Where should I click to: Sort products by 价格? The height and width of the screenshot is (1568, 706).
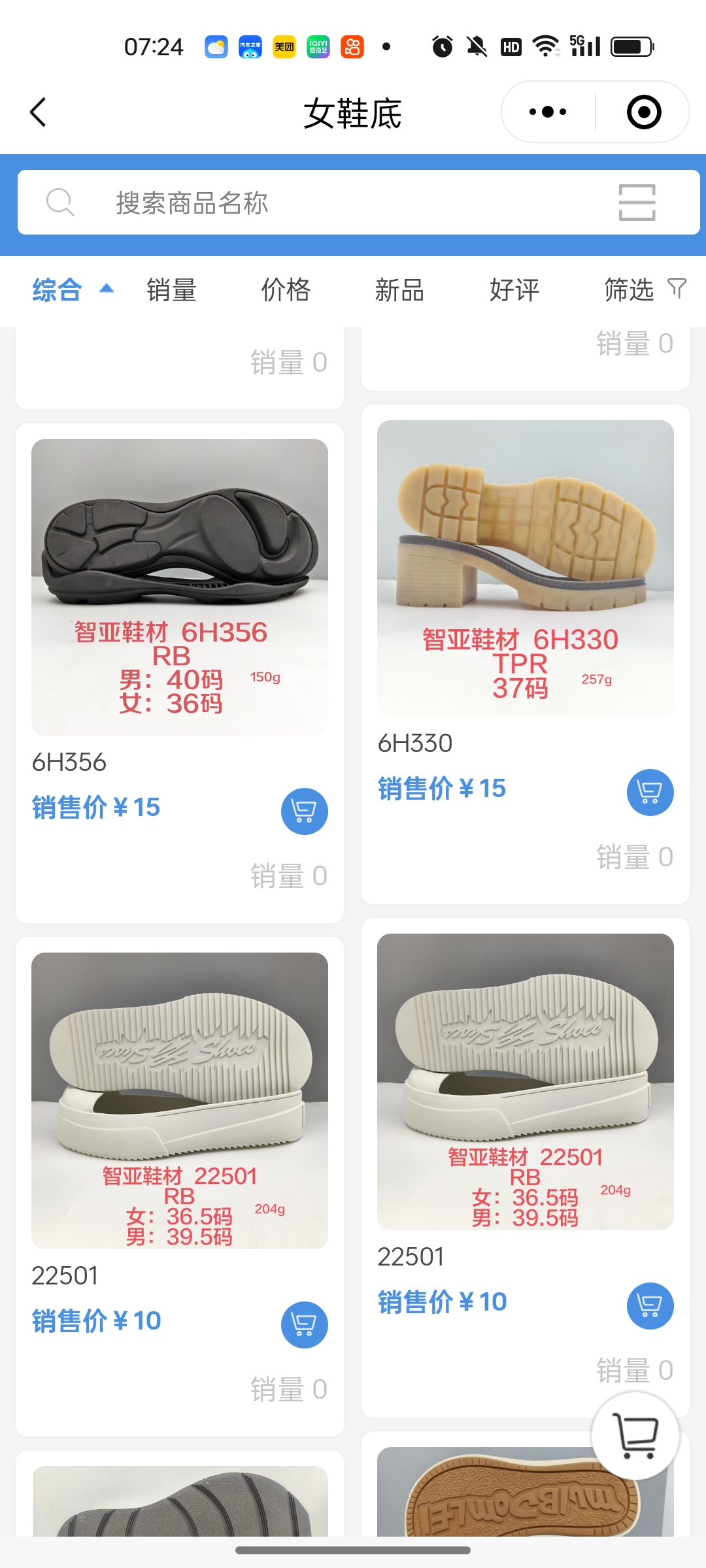click(x=286, y=290)
